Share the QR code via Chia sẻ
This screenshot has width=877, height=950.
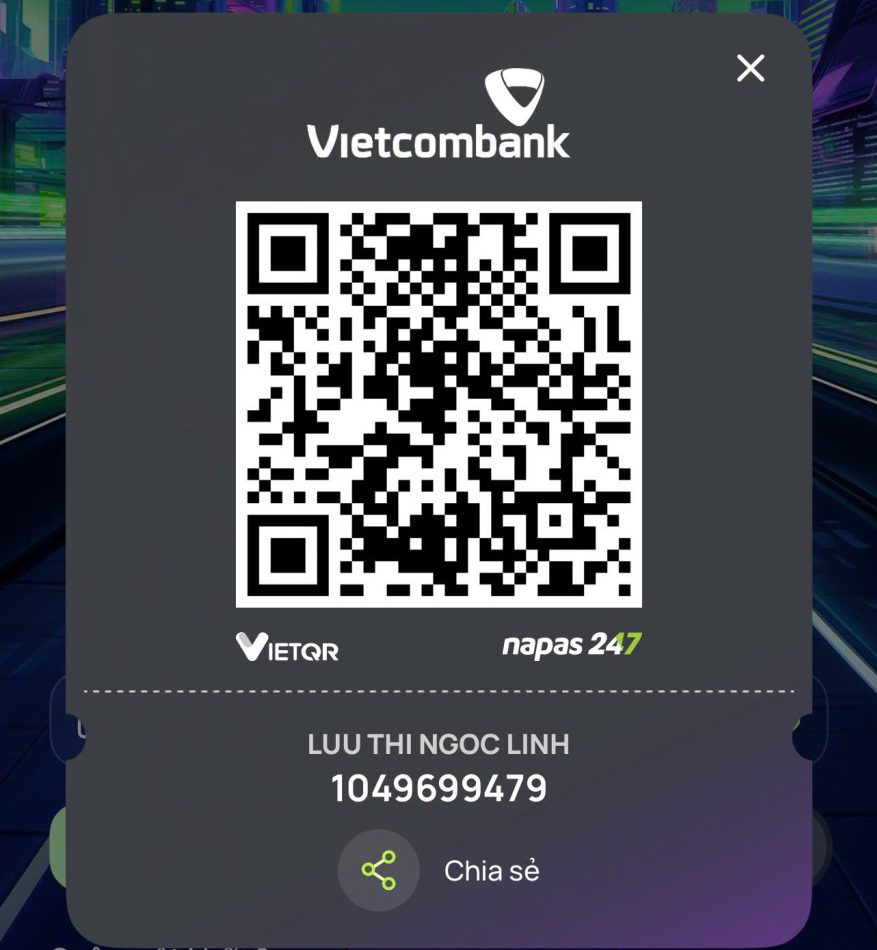pos(379,870)
